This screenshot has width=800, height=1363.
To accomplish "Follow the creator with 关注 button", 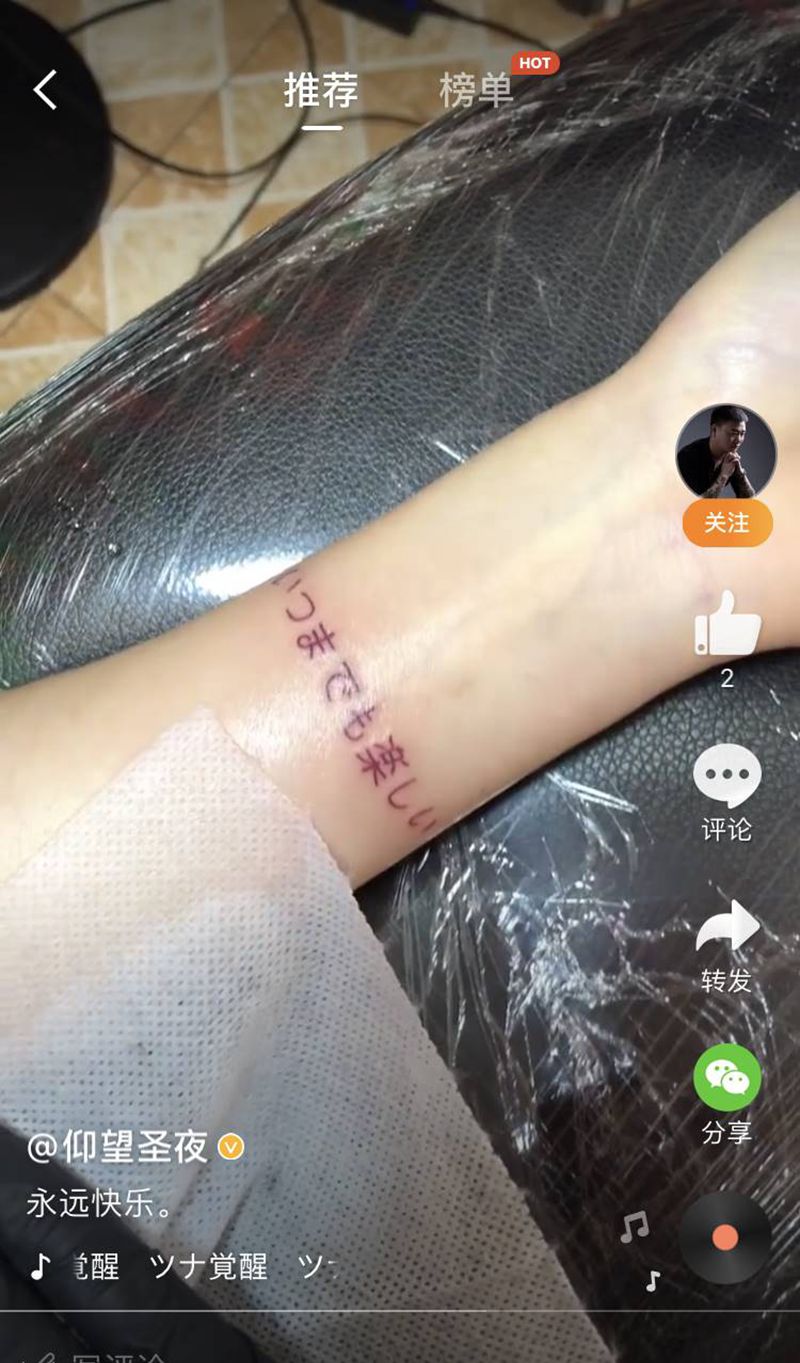I will click(x=727, y=523).
